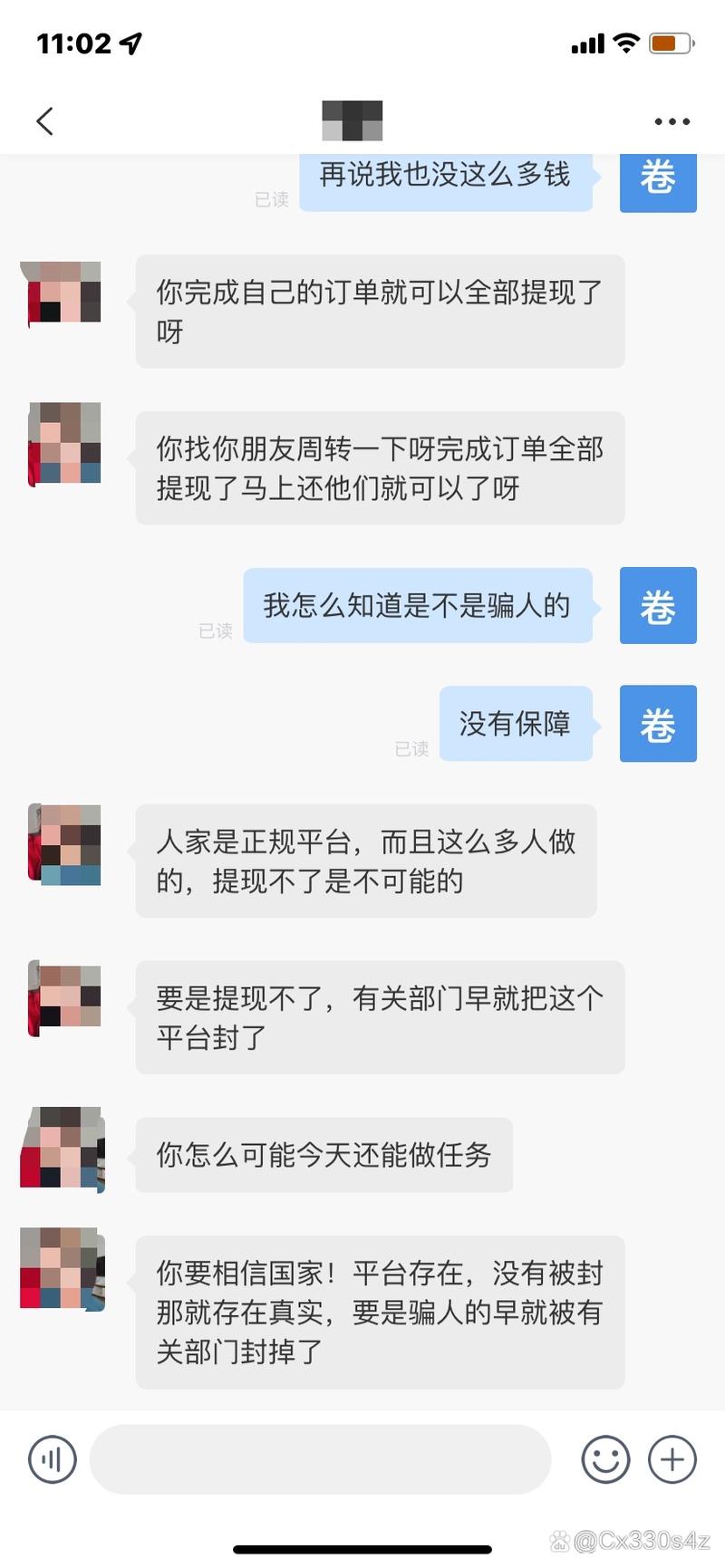
Task: Open the plus attachment menu
Action: point(672,1459)
